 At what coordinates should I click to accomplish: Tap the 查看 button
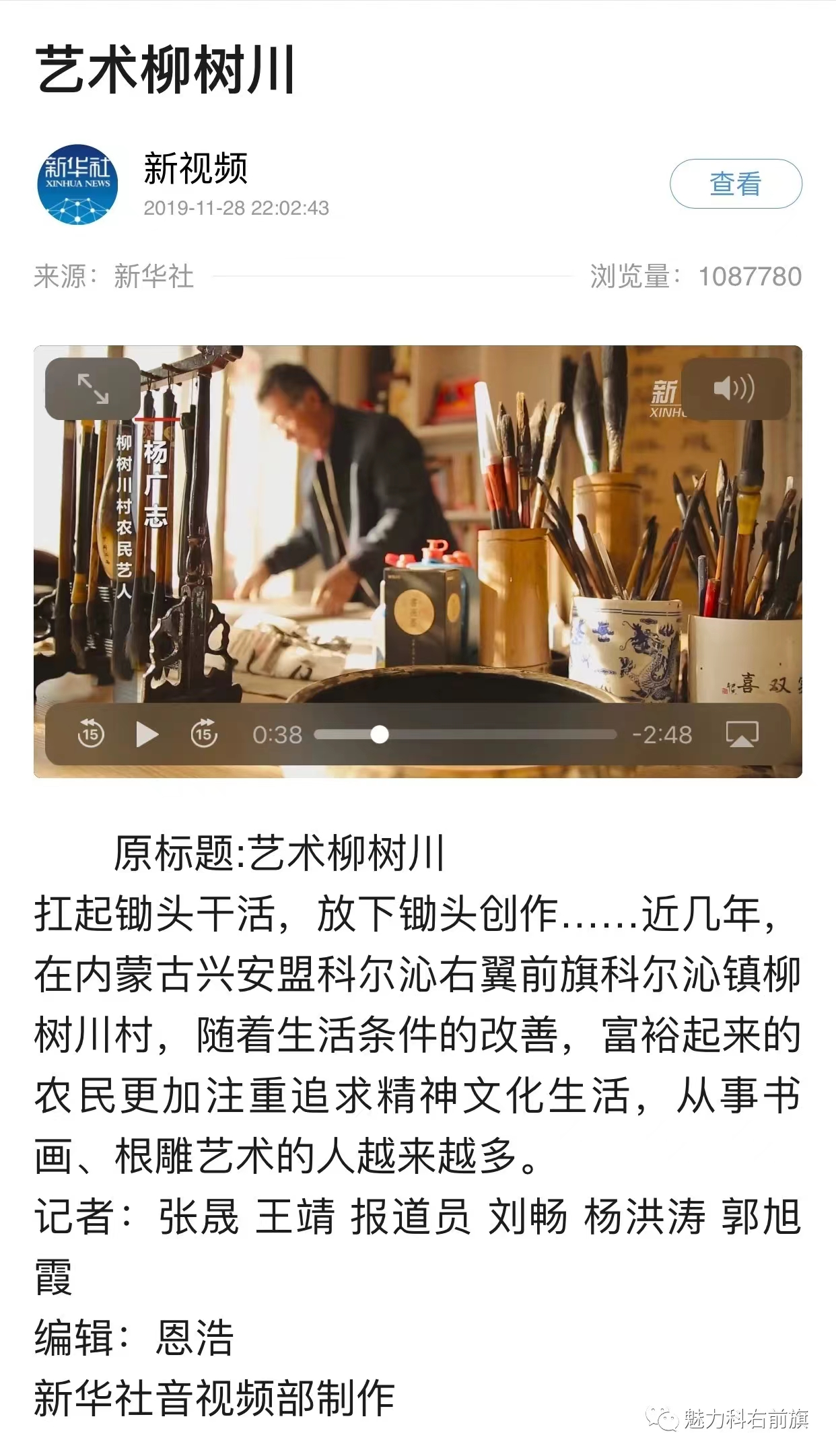(x=735, y=184)
